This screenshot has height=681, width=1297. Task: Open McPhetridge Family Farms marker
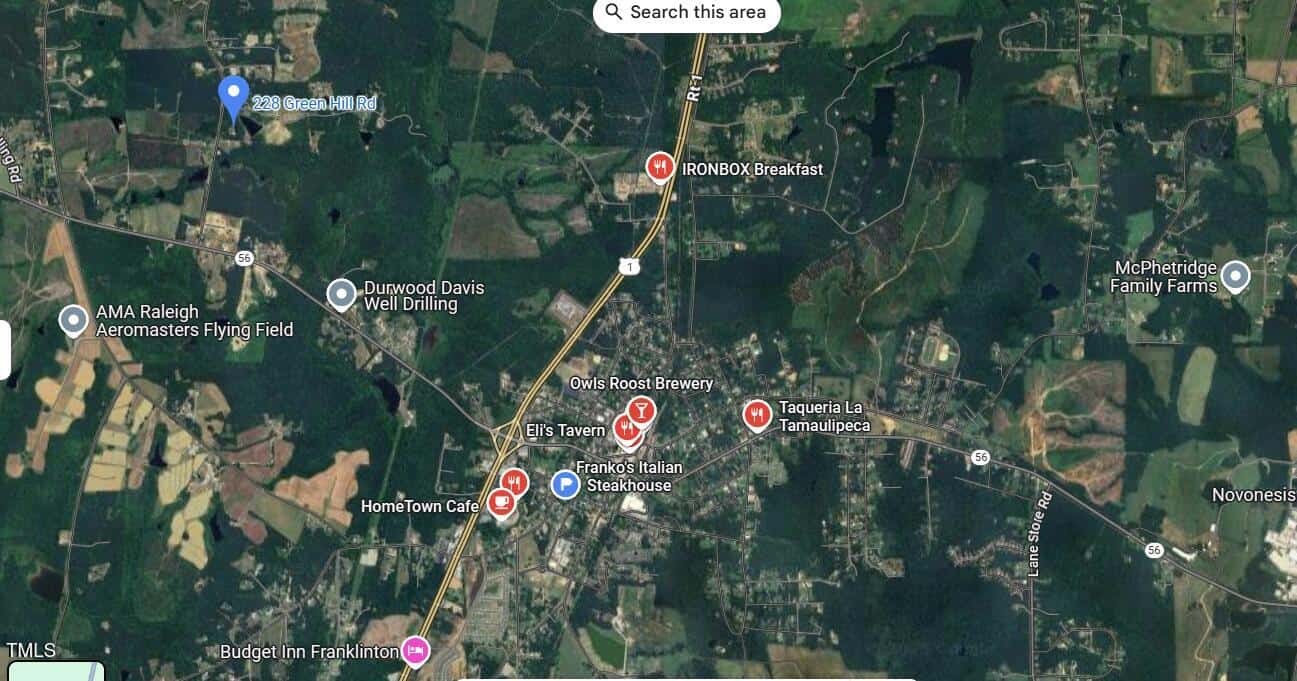point(1236,276)
